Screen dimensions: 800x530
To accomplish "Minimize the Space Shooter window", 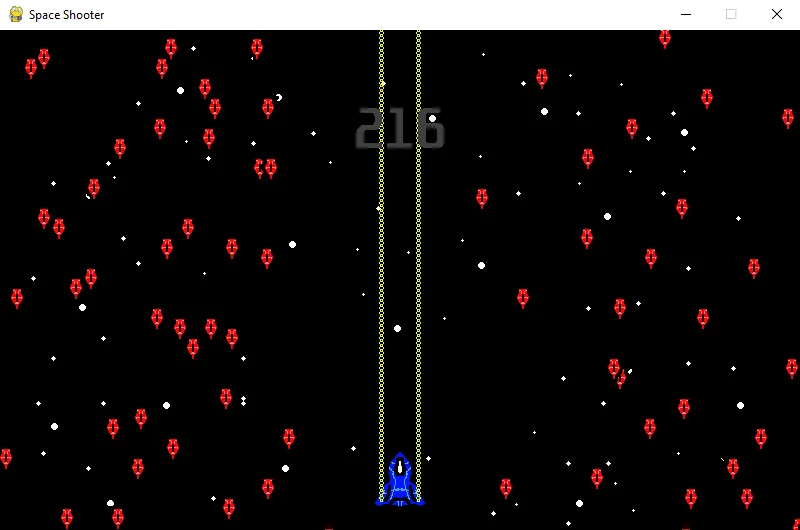I will (x=686, y=14).
